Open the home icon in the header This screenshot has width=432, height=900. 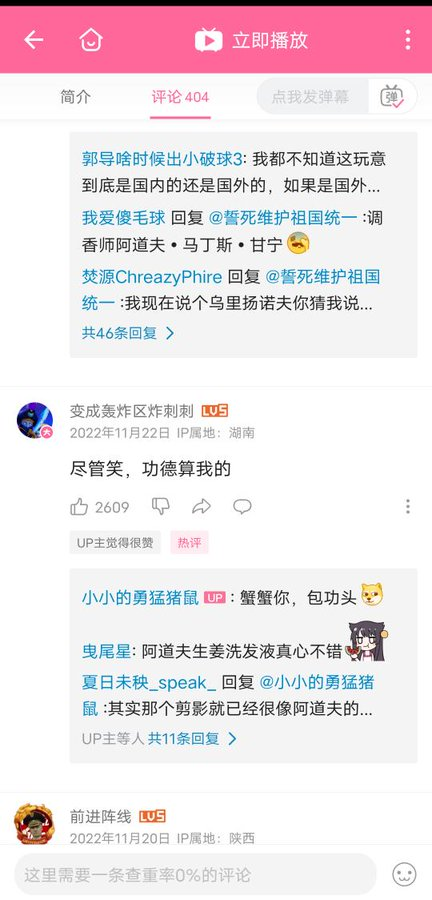pyautogui.click(x=91, y=40)
